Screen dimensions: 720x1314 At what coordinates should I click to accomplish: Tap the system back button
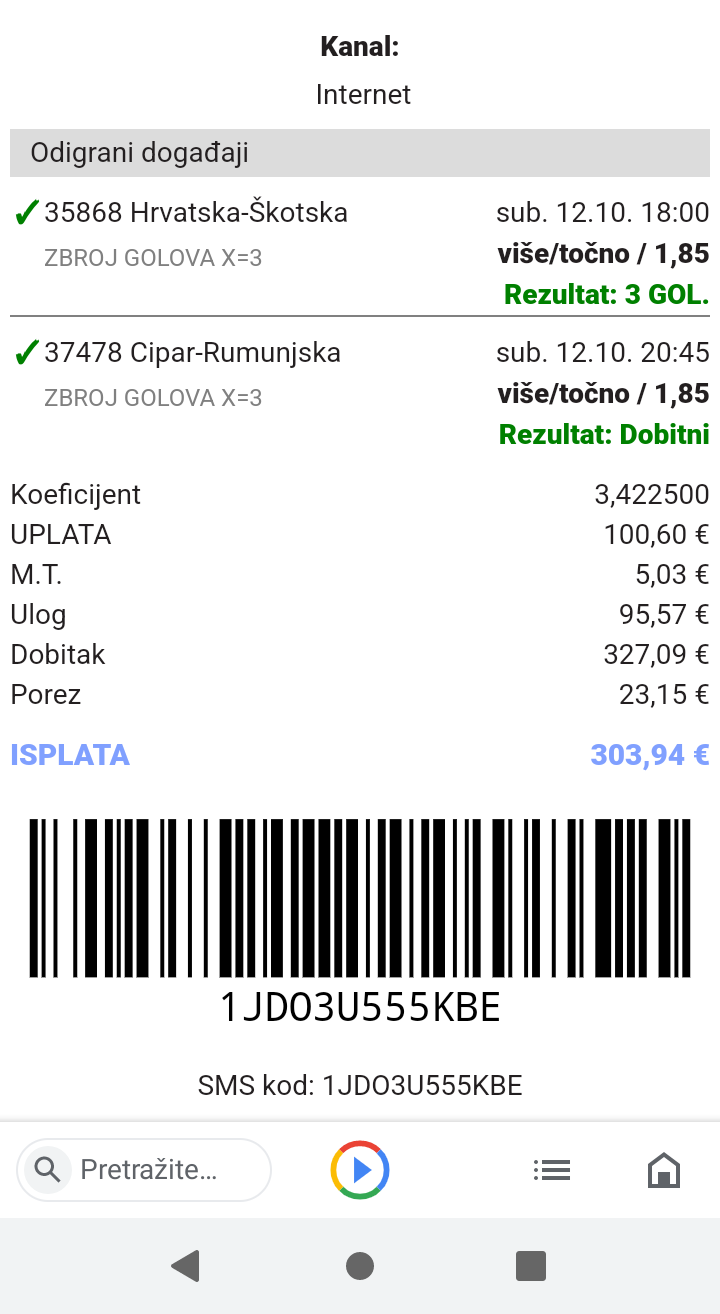[186, 1266]
